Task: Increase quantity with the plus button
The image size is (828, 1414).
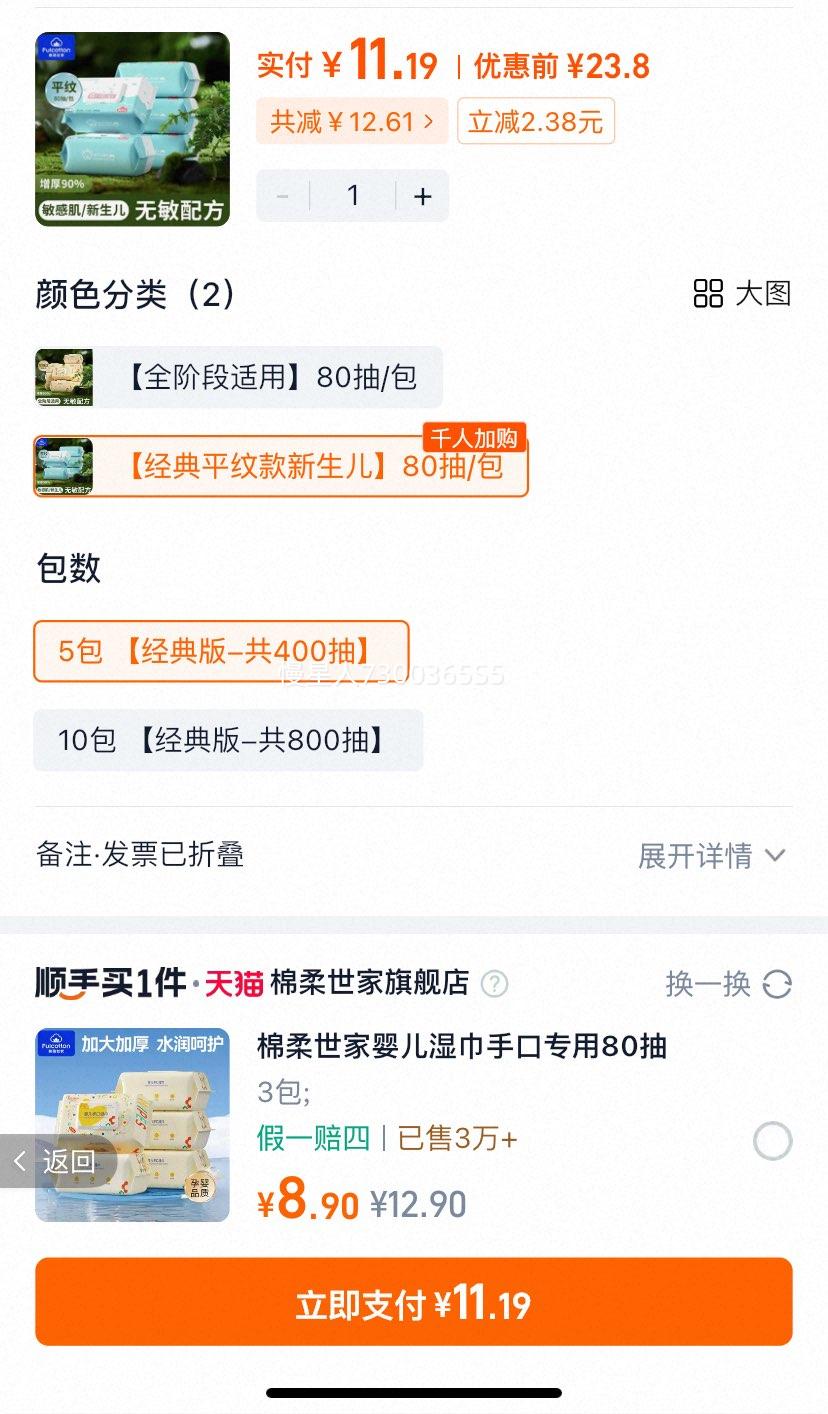Action: (422, 196)
